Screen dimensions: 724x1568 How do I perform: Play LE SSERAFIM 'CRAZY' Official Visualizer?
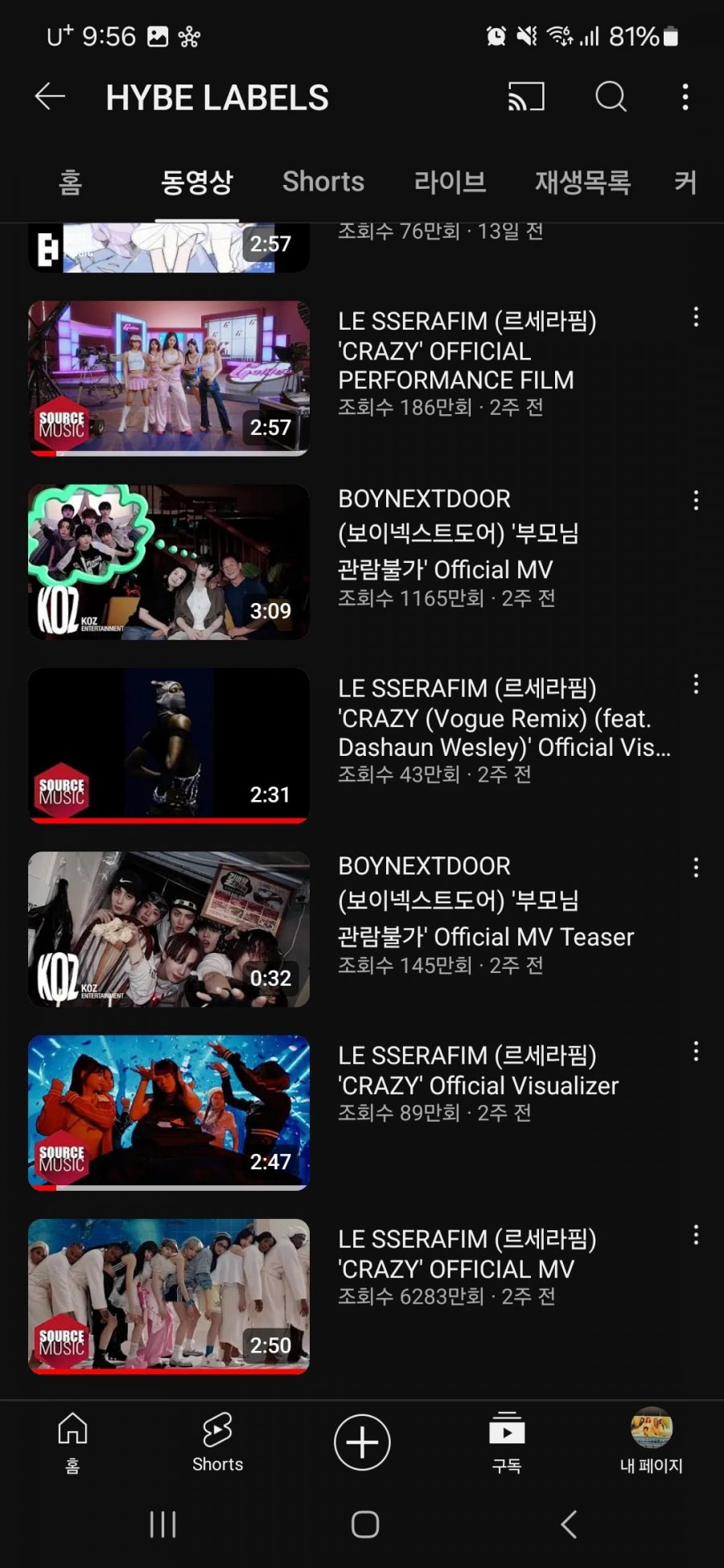click(x=169, y=1112)
